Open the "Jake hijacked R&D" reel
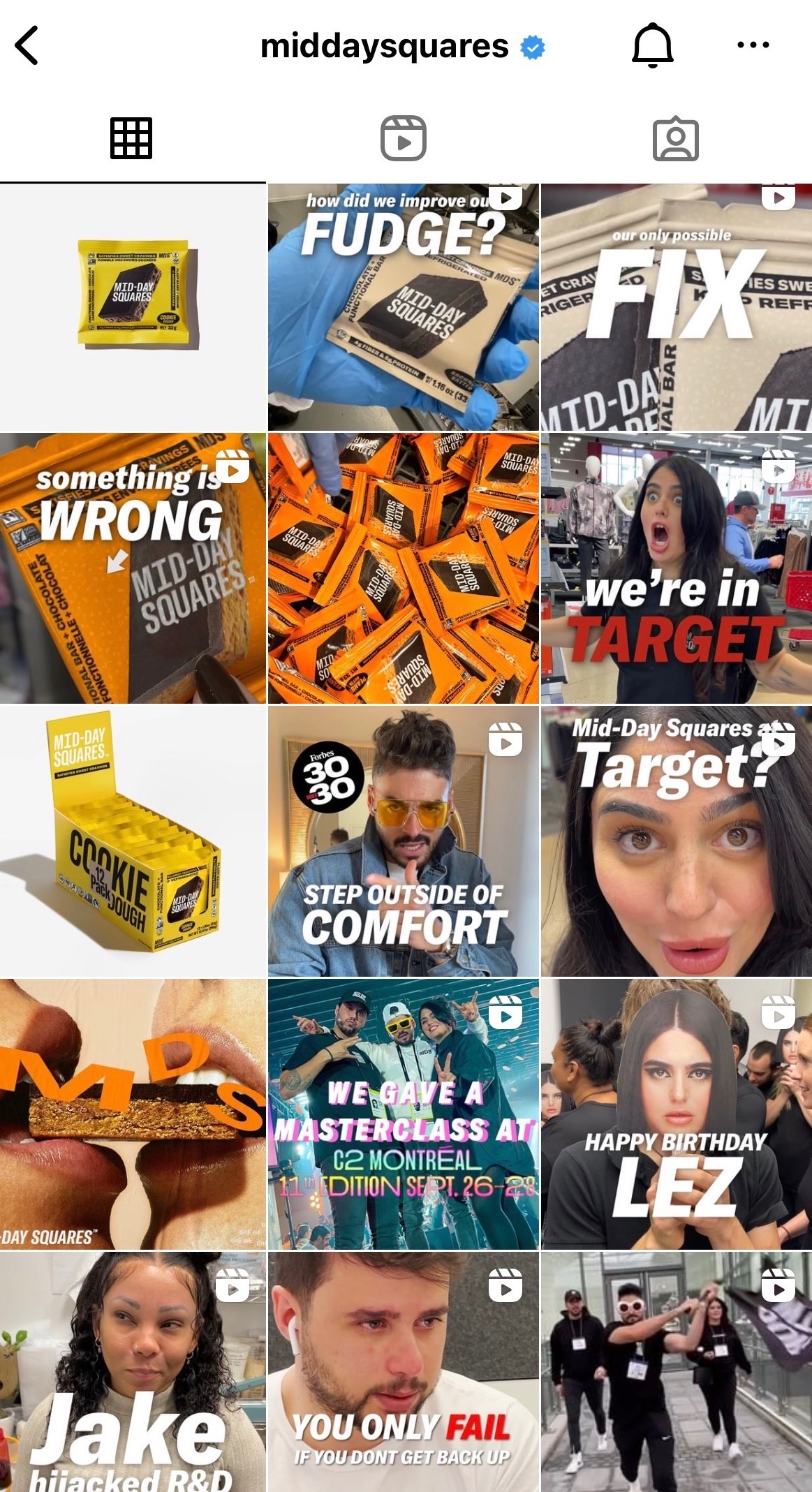 (x=133, y=1372)
